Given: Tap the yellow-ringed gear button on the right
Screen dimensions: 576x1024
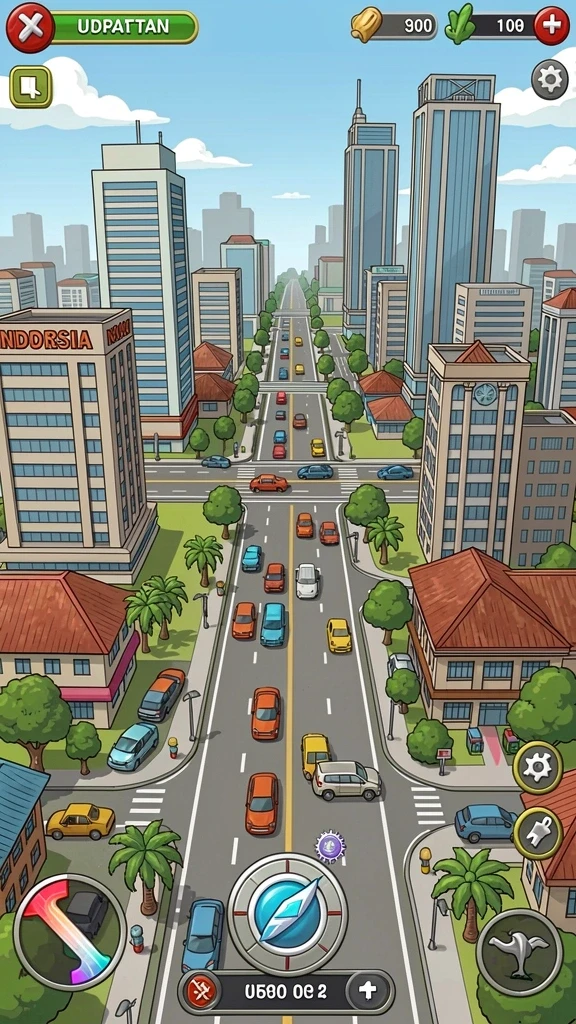Looking at the screenshot, I should point(538,767).
